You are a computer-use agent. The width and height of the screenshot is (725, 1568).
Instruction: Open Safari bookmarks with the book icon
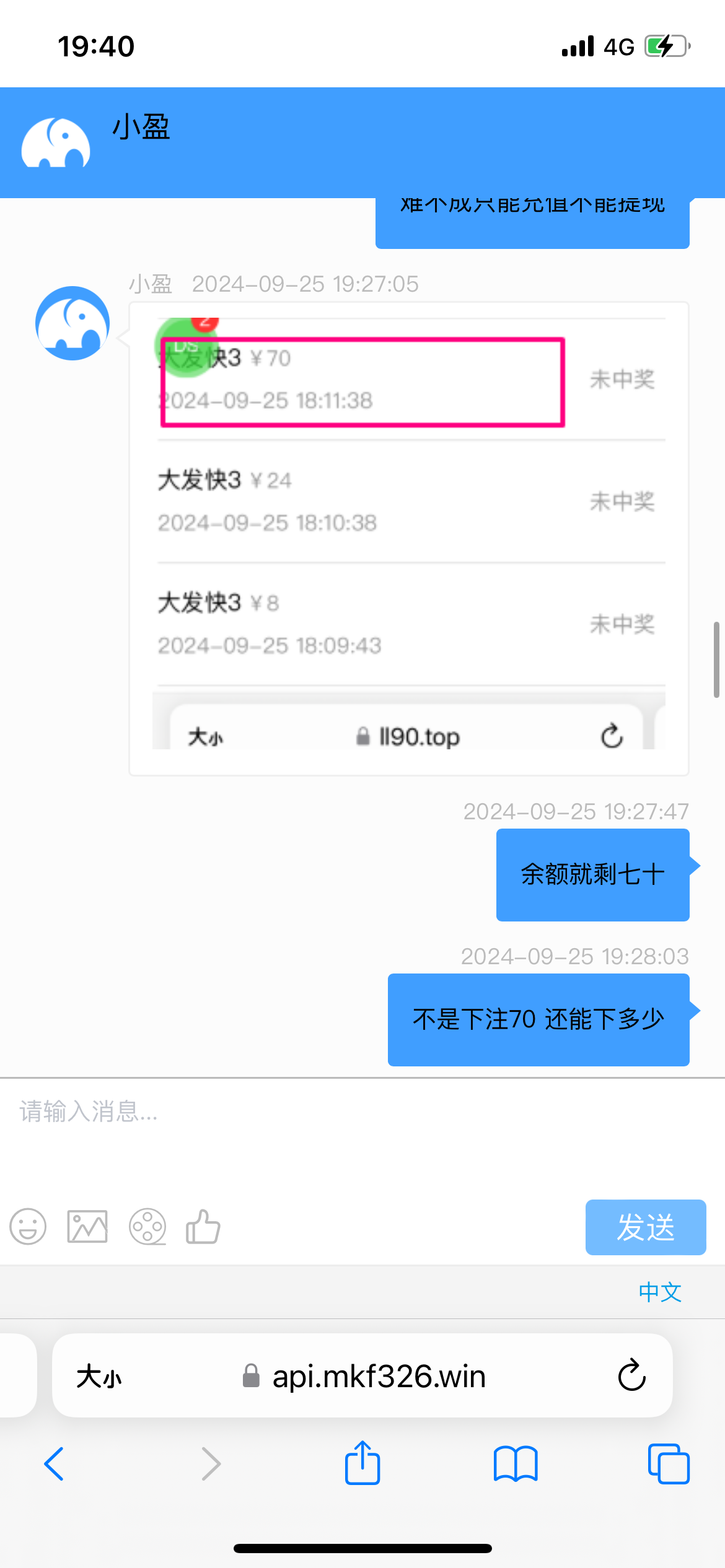[x=516, y=1463]
